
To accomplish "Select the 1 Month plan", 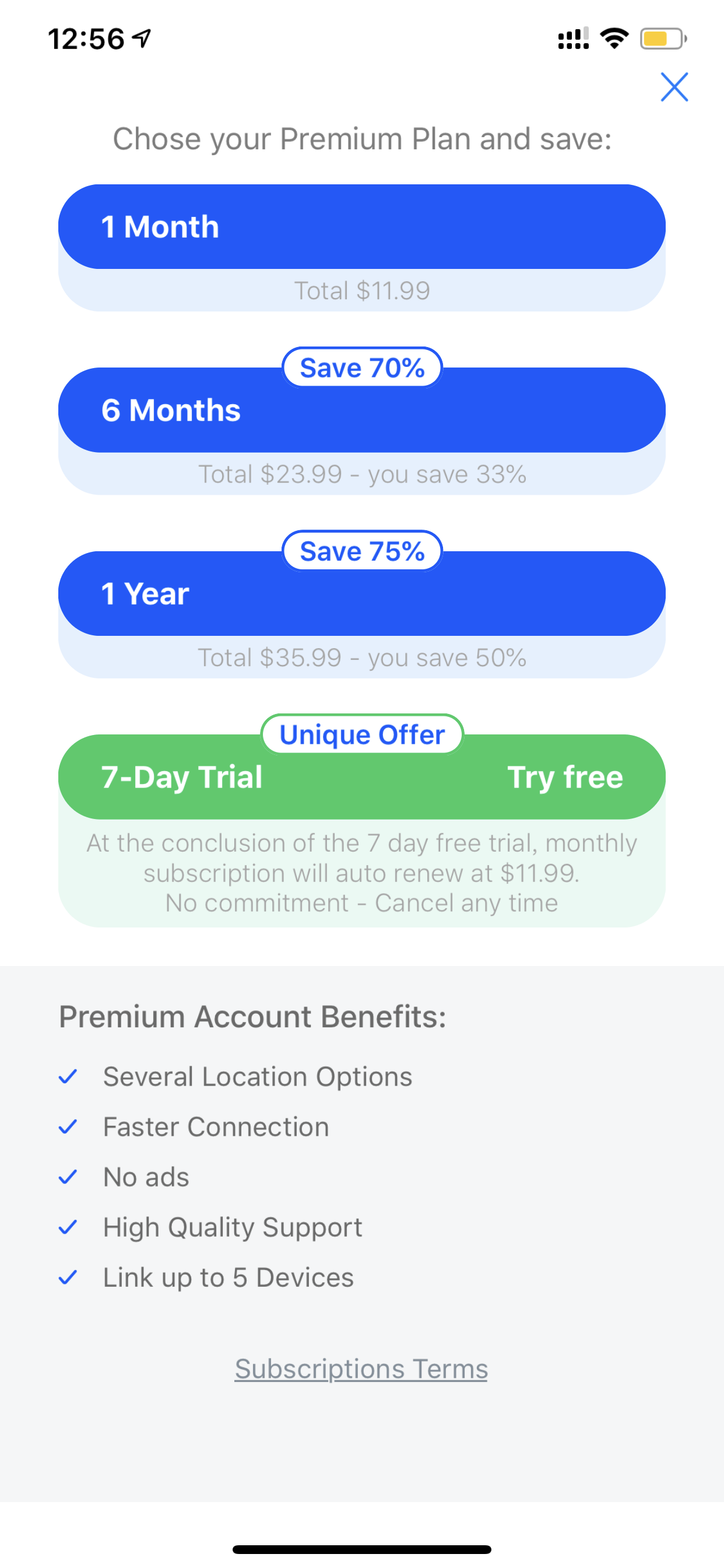I will (361, 226).
